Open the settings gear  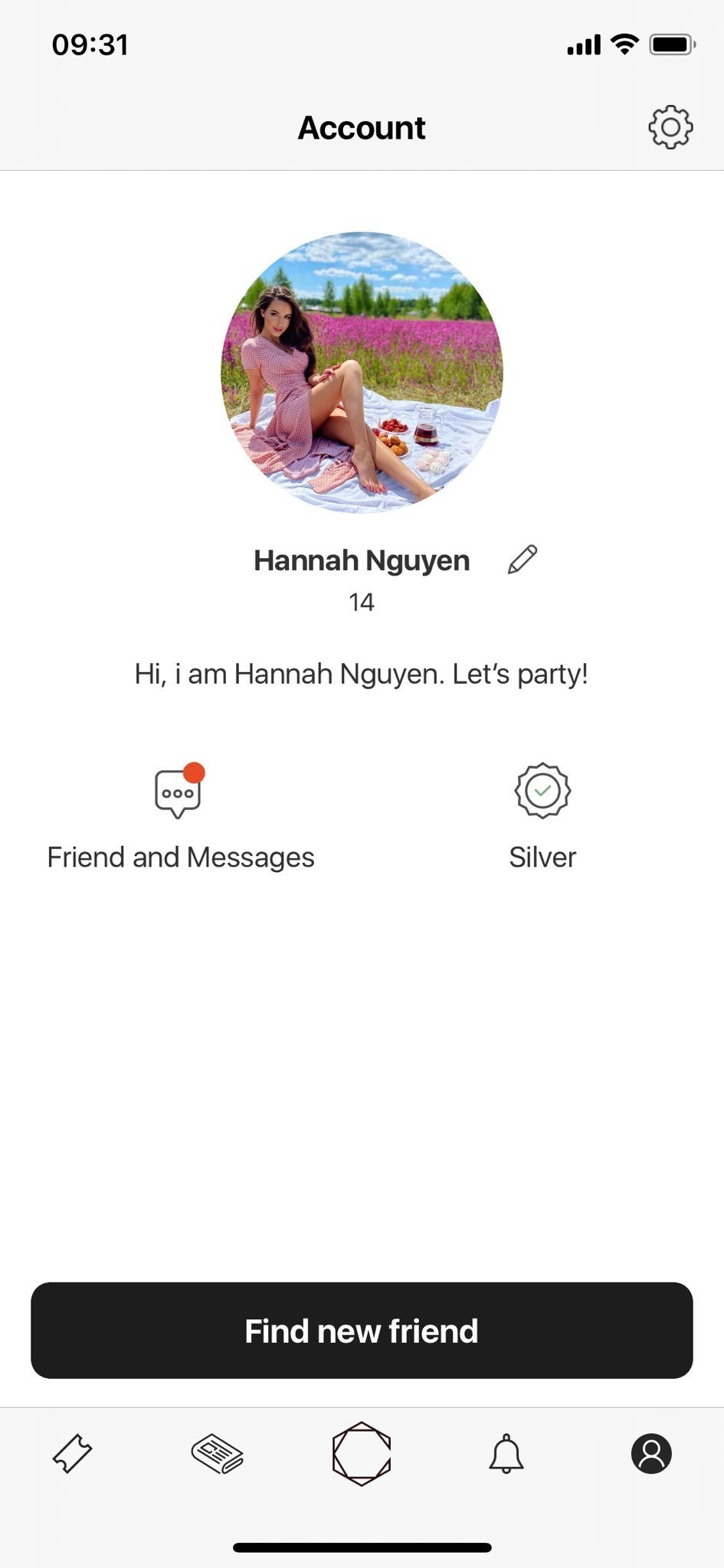click(670, 127)
